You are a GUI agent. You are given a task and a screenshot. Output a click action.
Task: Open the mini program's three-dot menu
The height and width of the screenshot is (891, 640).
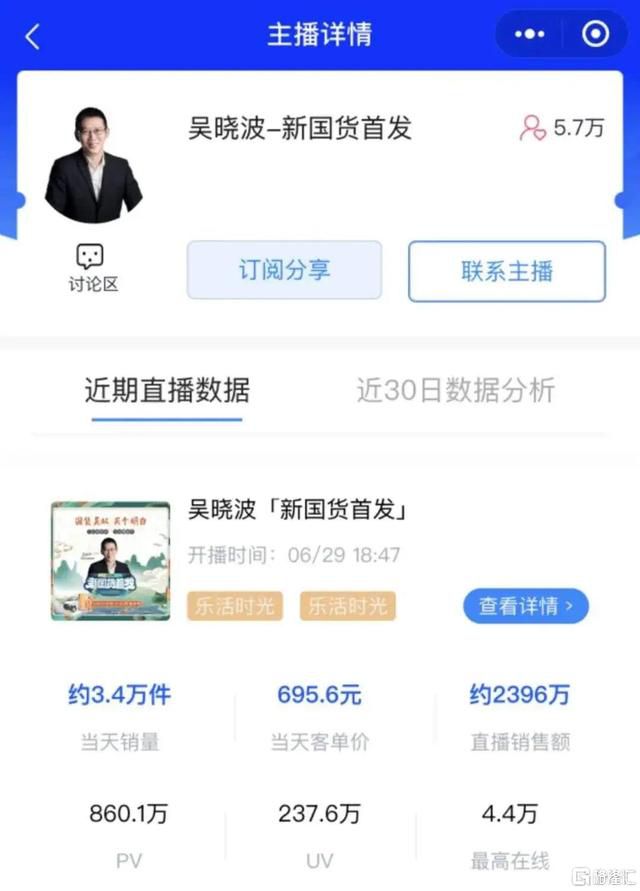[x=530, y=35]
